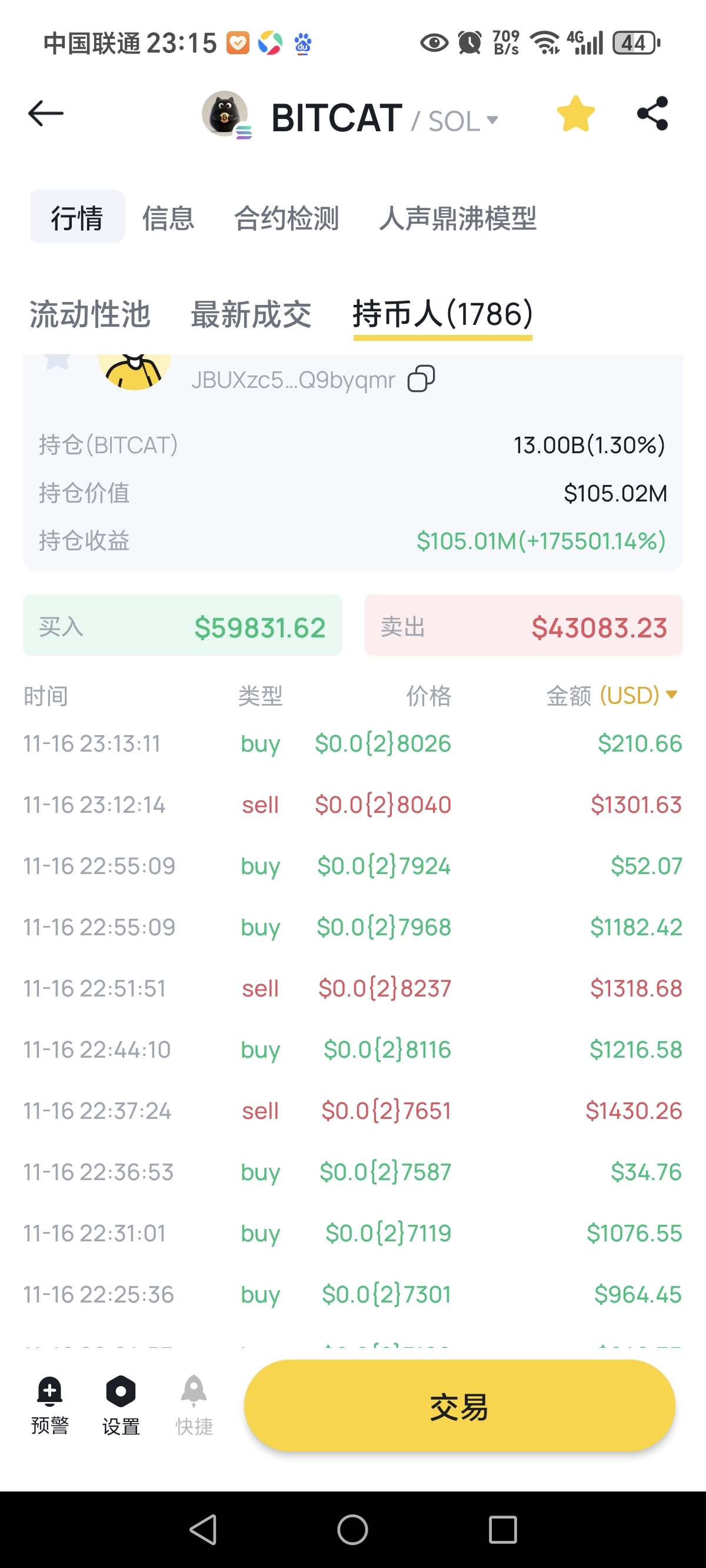Open the 合约检测 tab
This screenshot has width=706, height=1568.
286,217
